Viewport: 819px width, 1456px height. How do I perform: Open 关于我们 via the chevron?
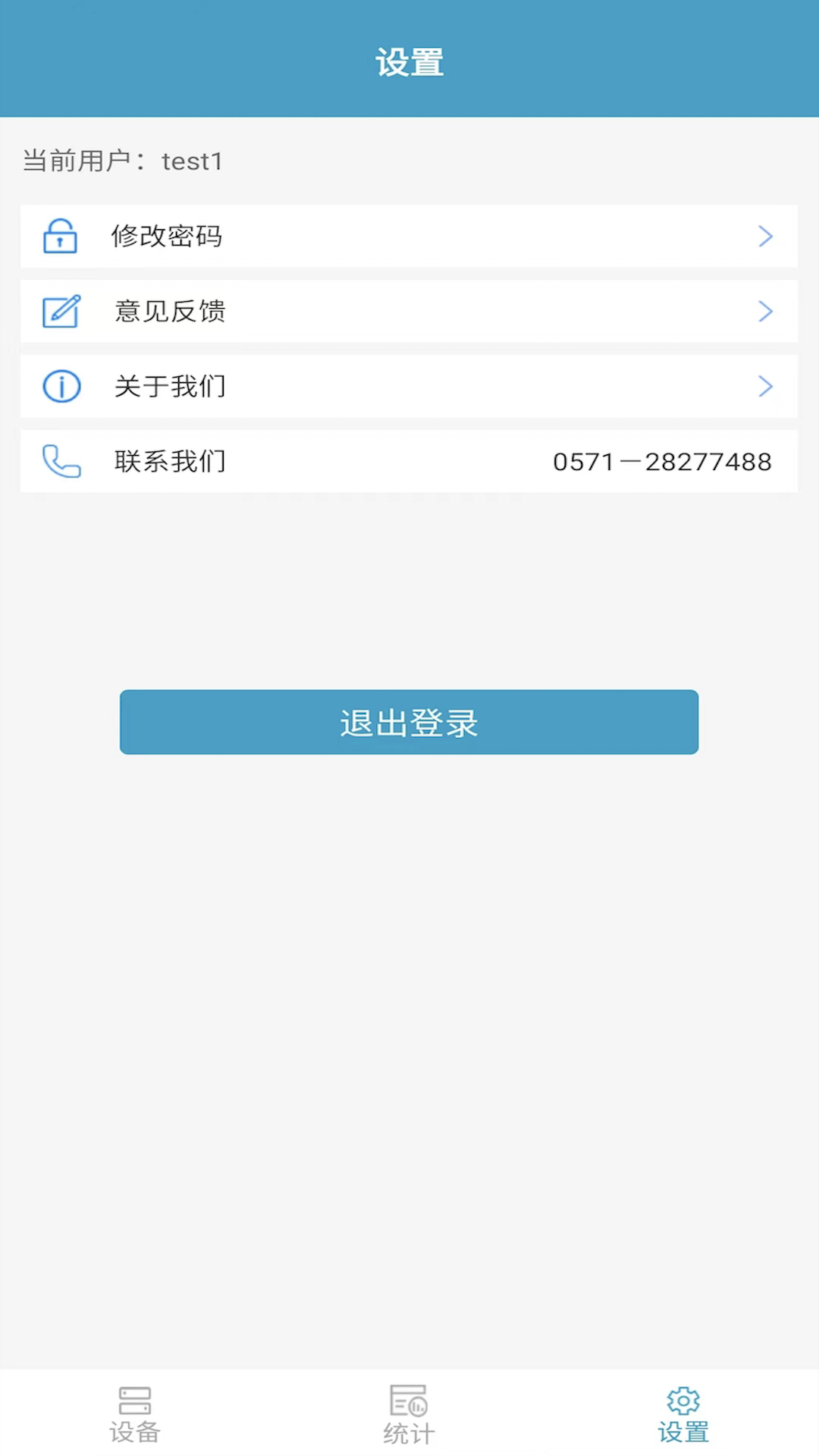(765, 386)
